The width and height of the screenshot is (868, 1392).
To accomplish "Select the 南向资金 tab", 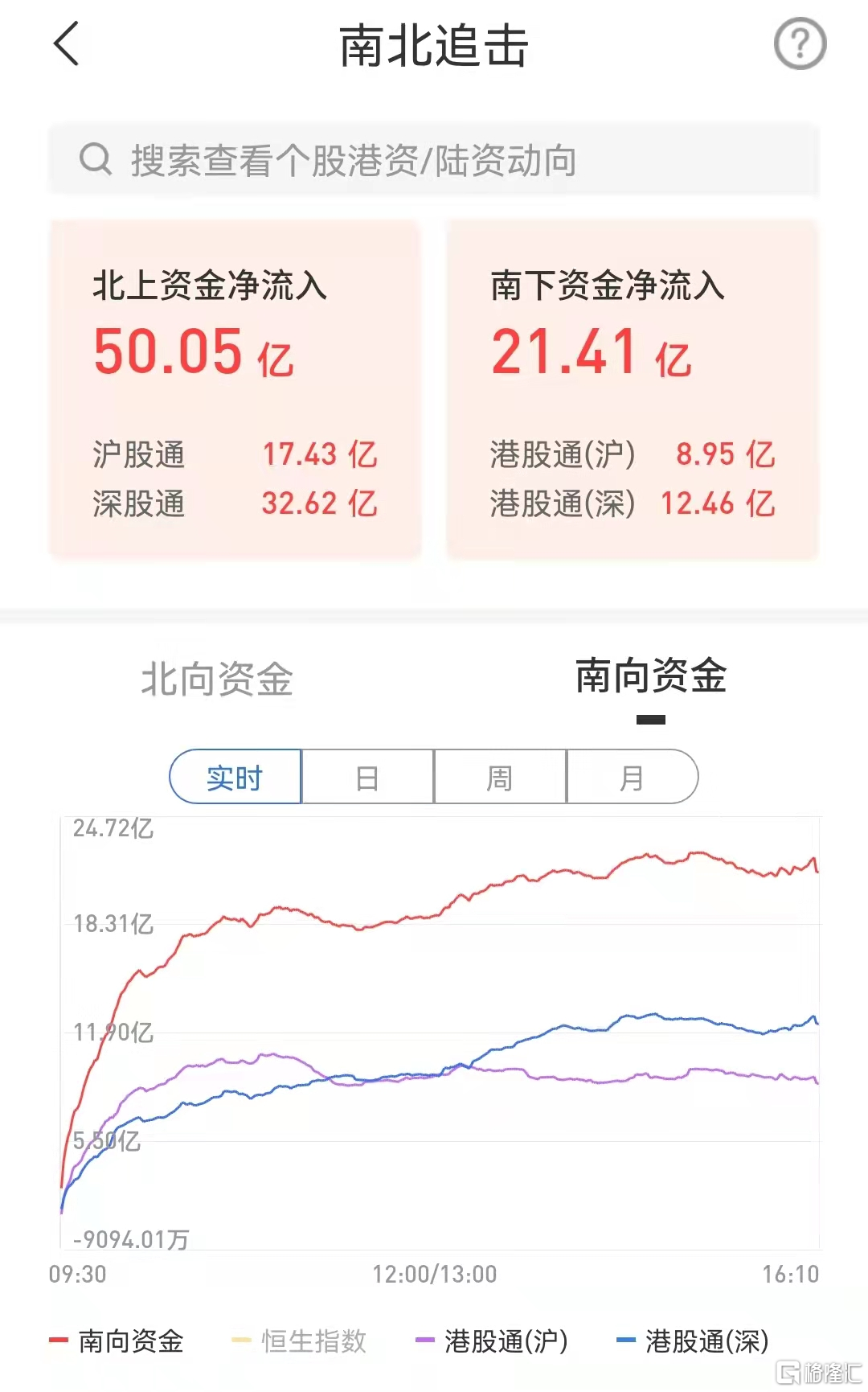I will point(651,675).
